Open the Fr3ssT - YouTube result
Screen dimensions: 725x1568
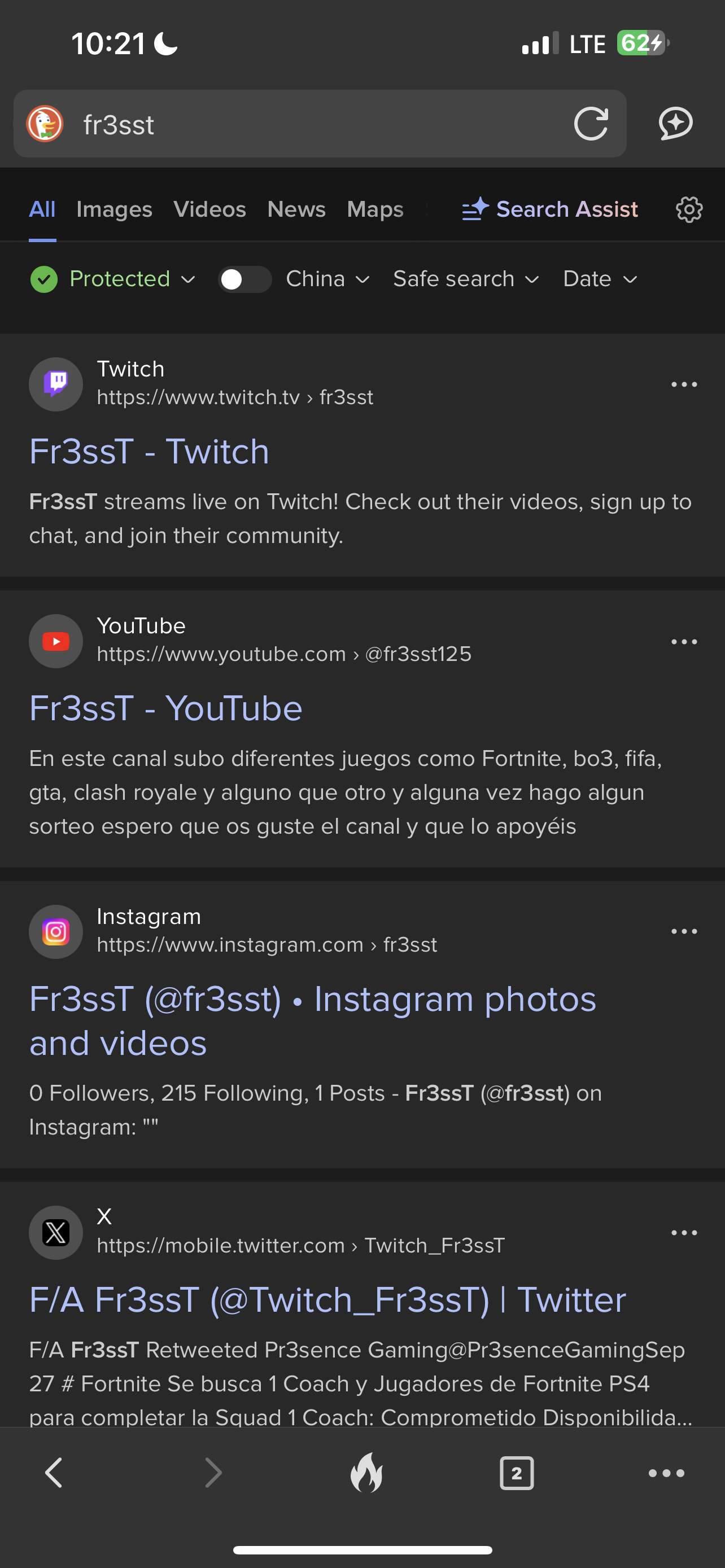[165, 708]
